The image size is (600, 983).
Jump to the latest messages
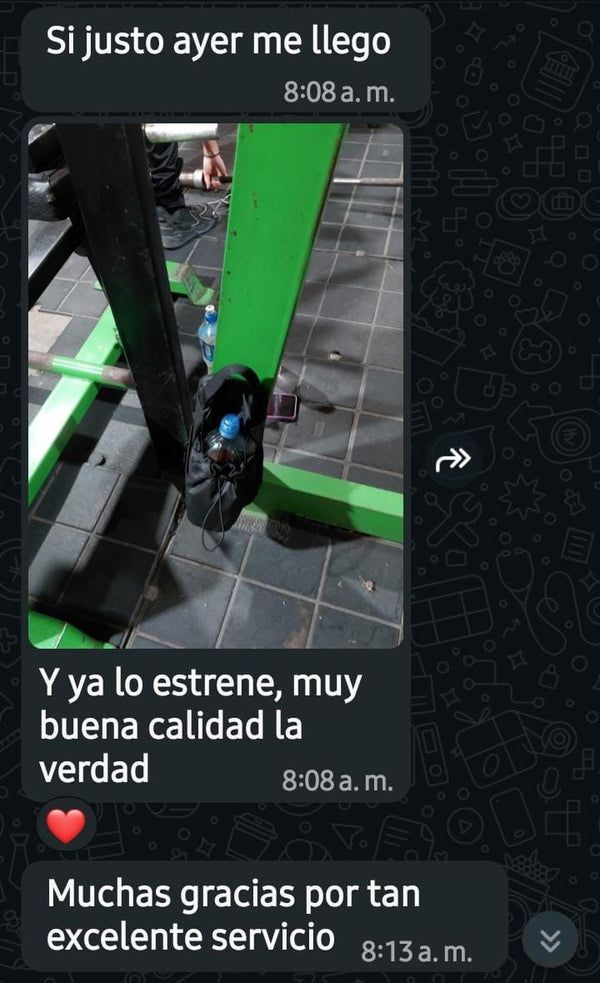click(x=550, y=939)
